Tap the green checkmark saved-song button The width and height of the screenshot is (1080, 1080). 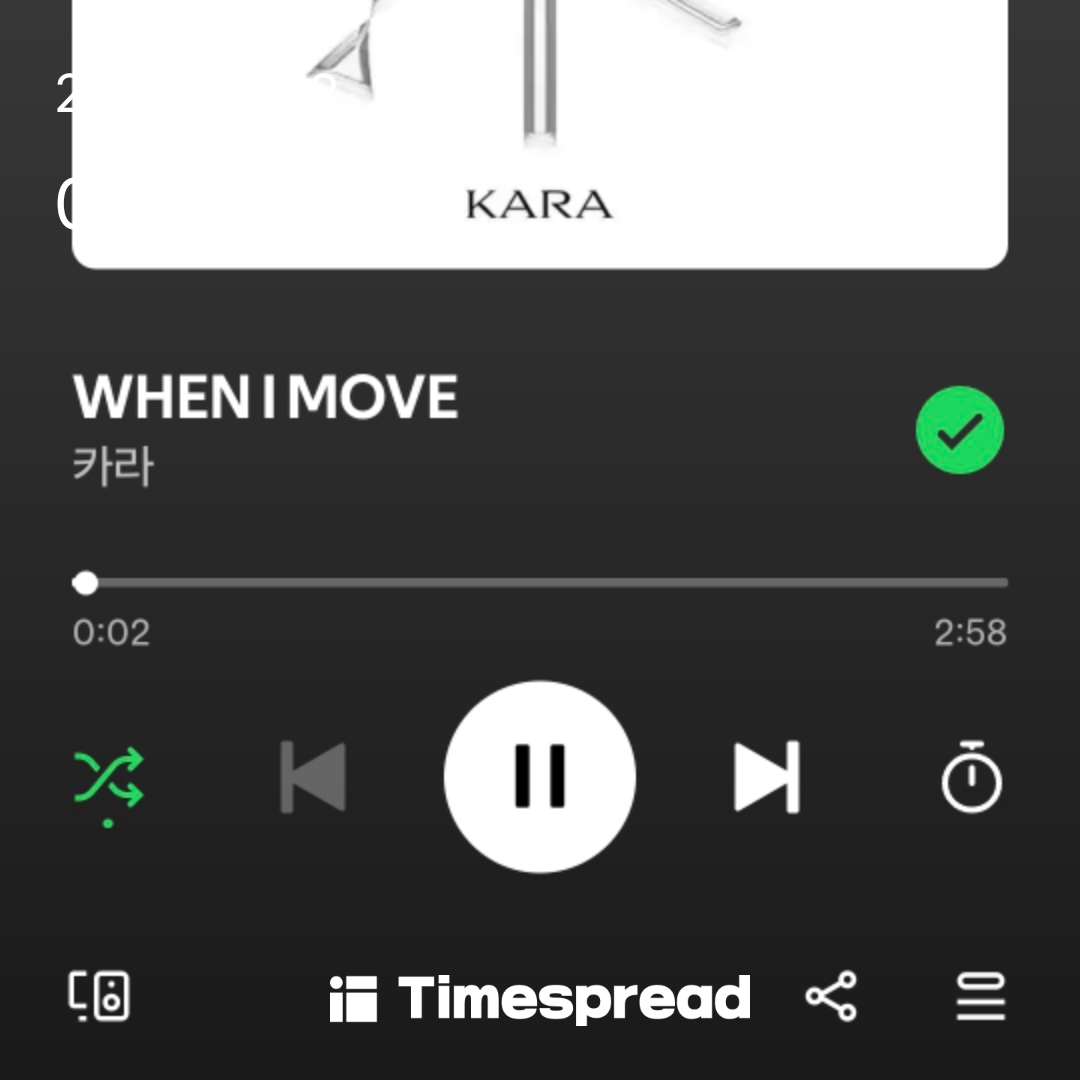click(959, 430)
